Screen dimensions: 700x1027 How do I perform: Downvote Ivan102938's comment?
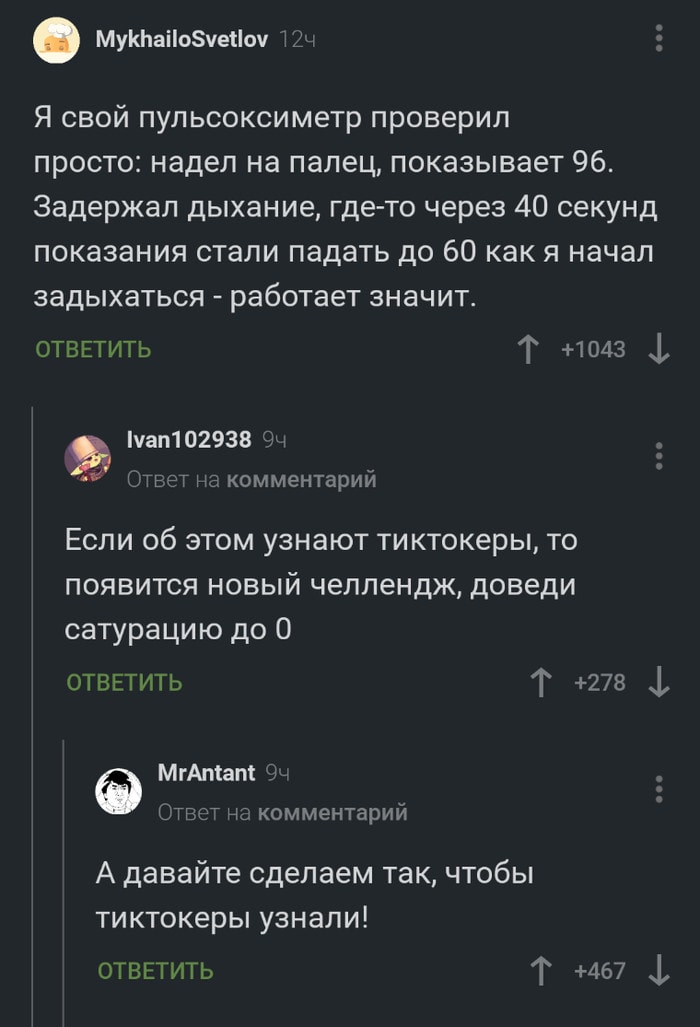(x=659, y=682)
